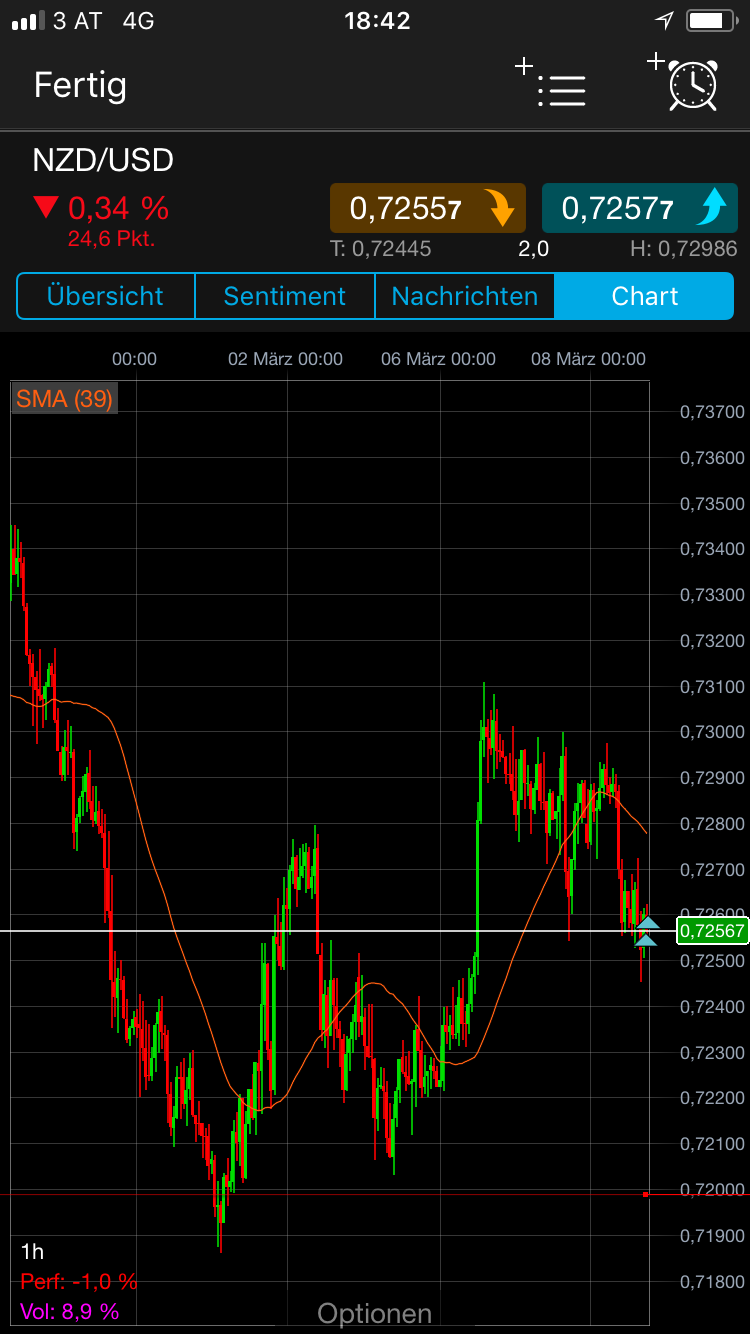Select the Chart tab
The width and height of the screenshot is (750, 1334).
point(644,296)
